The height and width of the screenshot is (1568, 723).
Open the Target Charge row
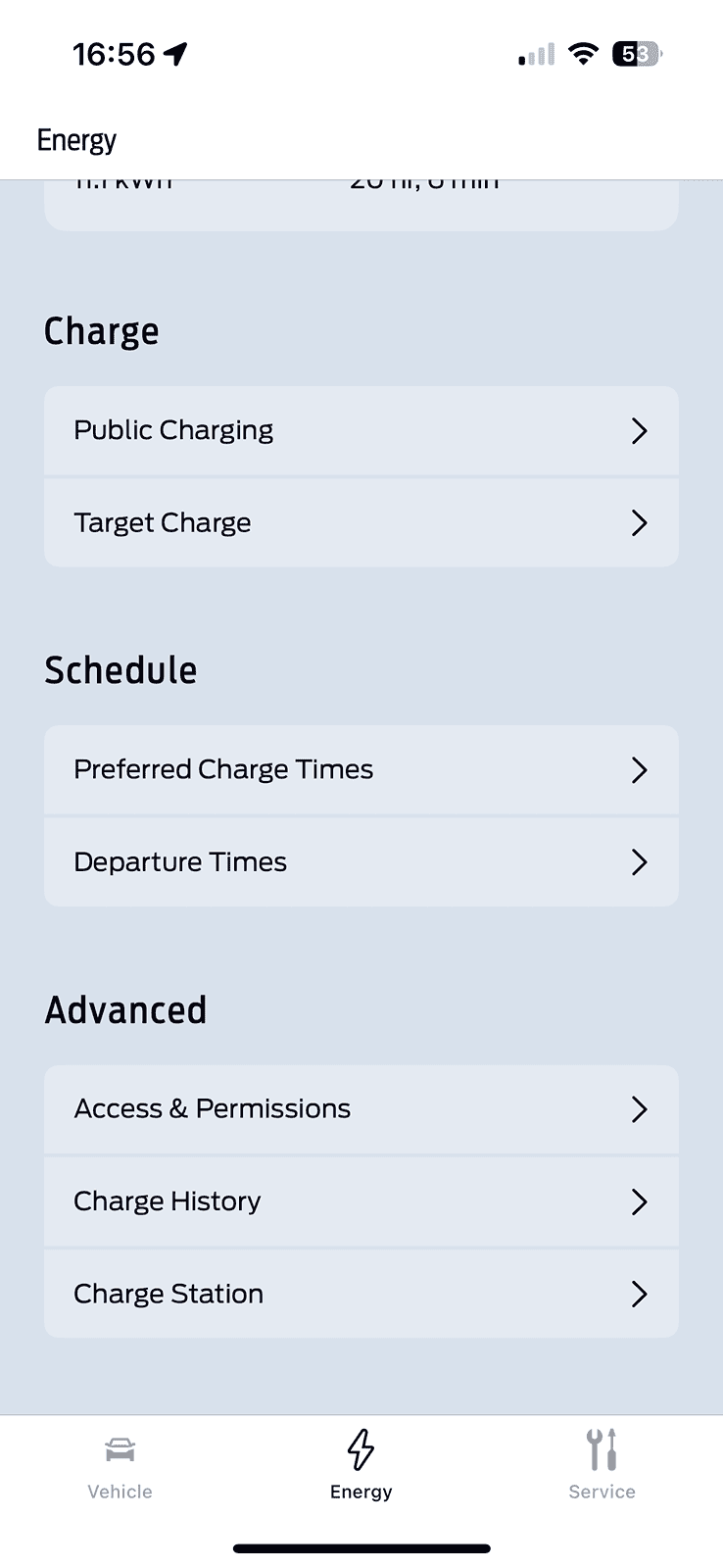pos(361,523)
